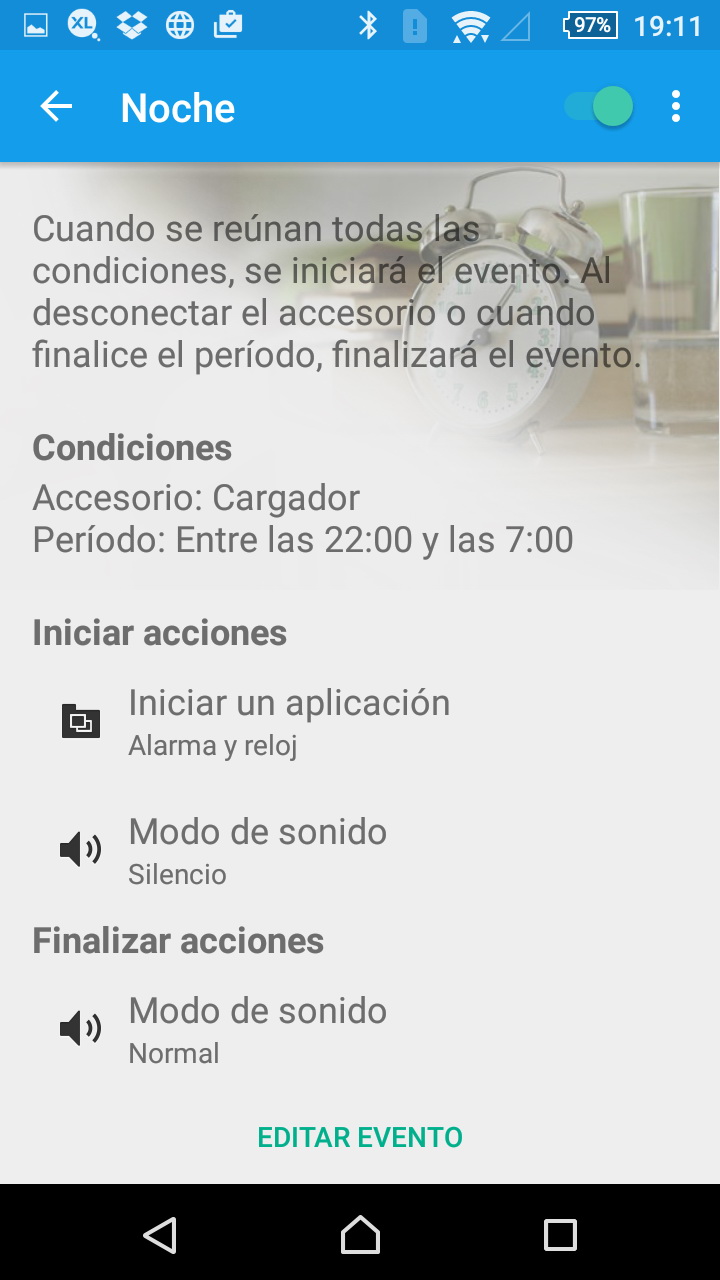The image size is (720, 1280).
Task: Select the Modo de sonido Silencio action
Action: [x=257, y=849]
